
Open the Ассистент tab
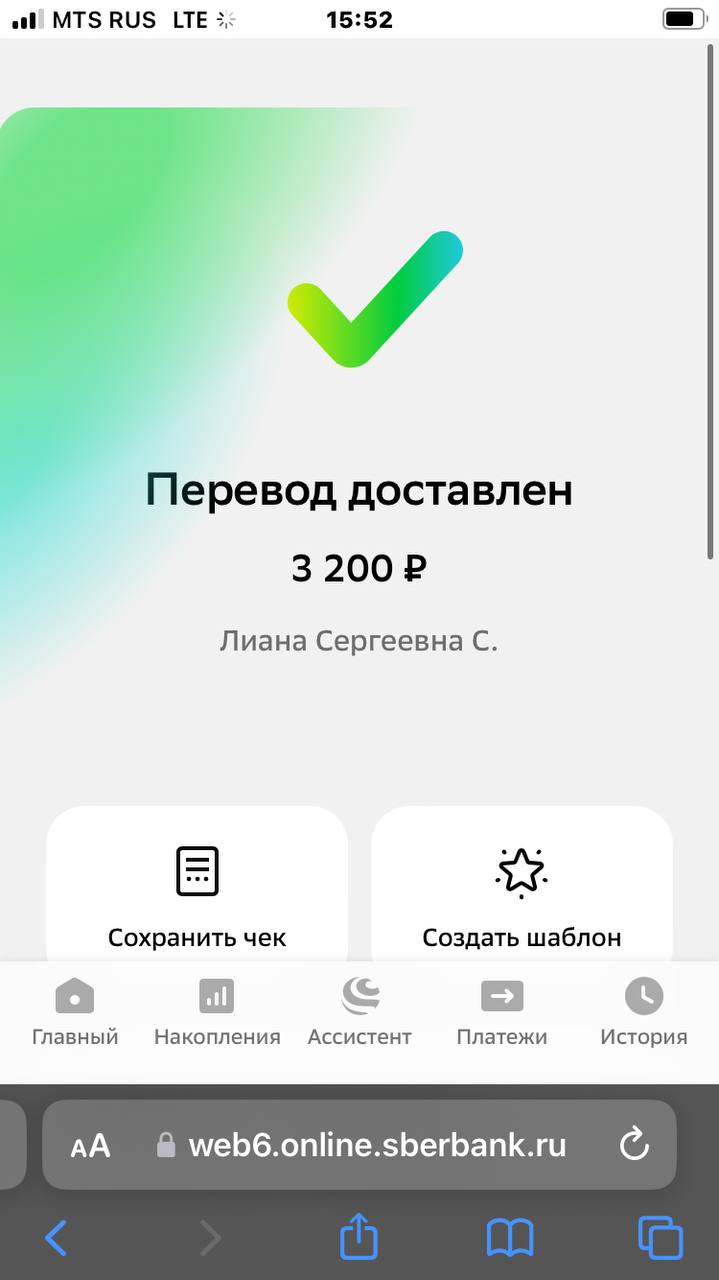tap(360, 1013)
